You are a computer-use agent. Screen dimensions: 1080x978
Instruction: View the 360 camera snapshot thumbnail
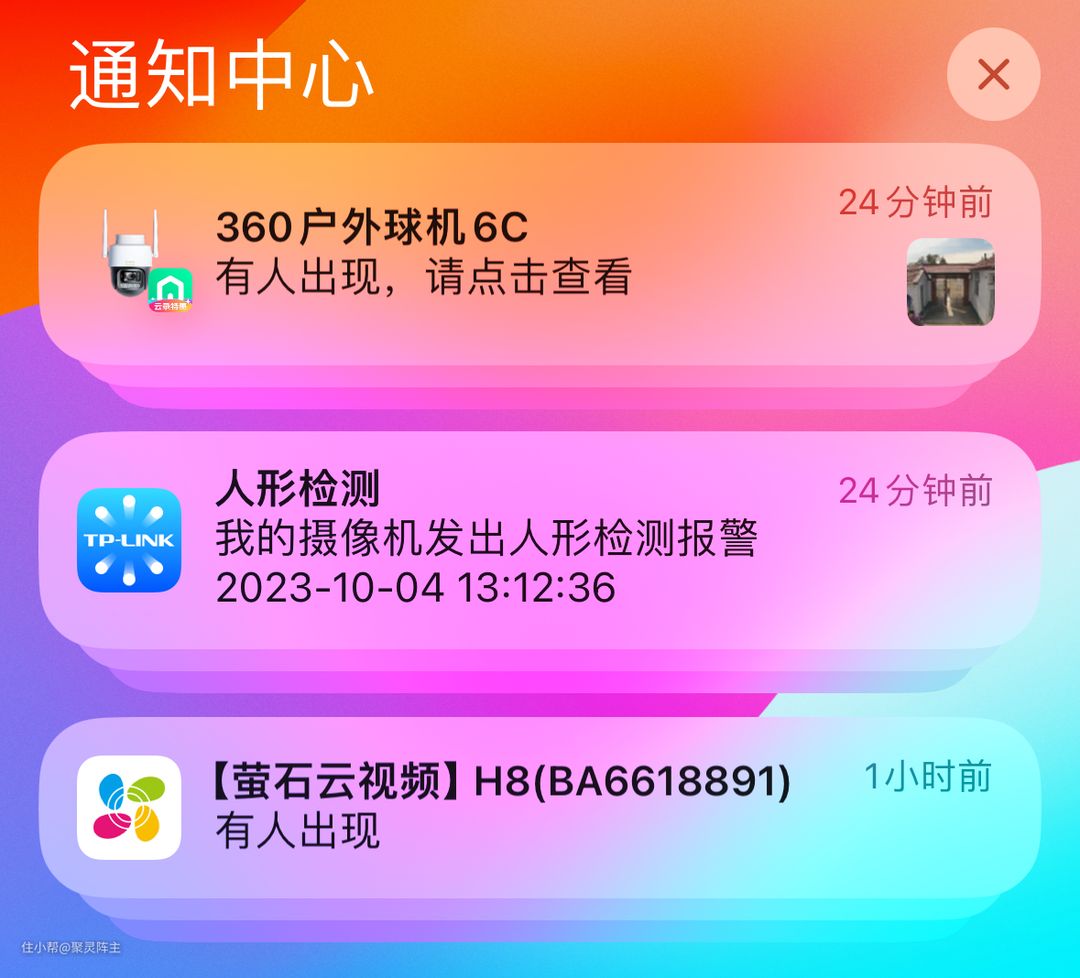coord(950,282)
